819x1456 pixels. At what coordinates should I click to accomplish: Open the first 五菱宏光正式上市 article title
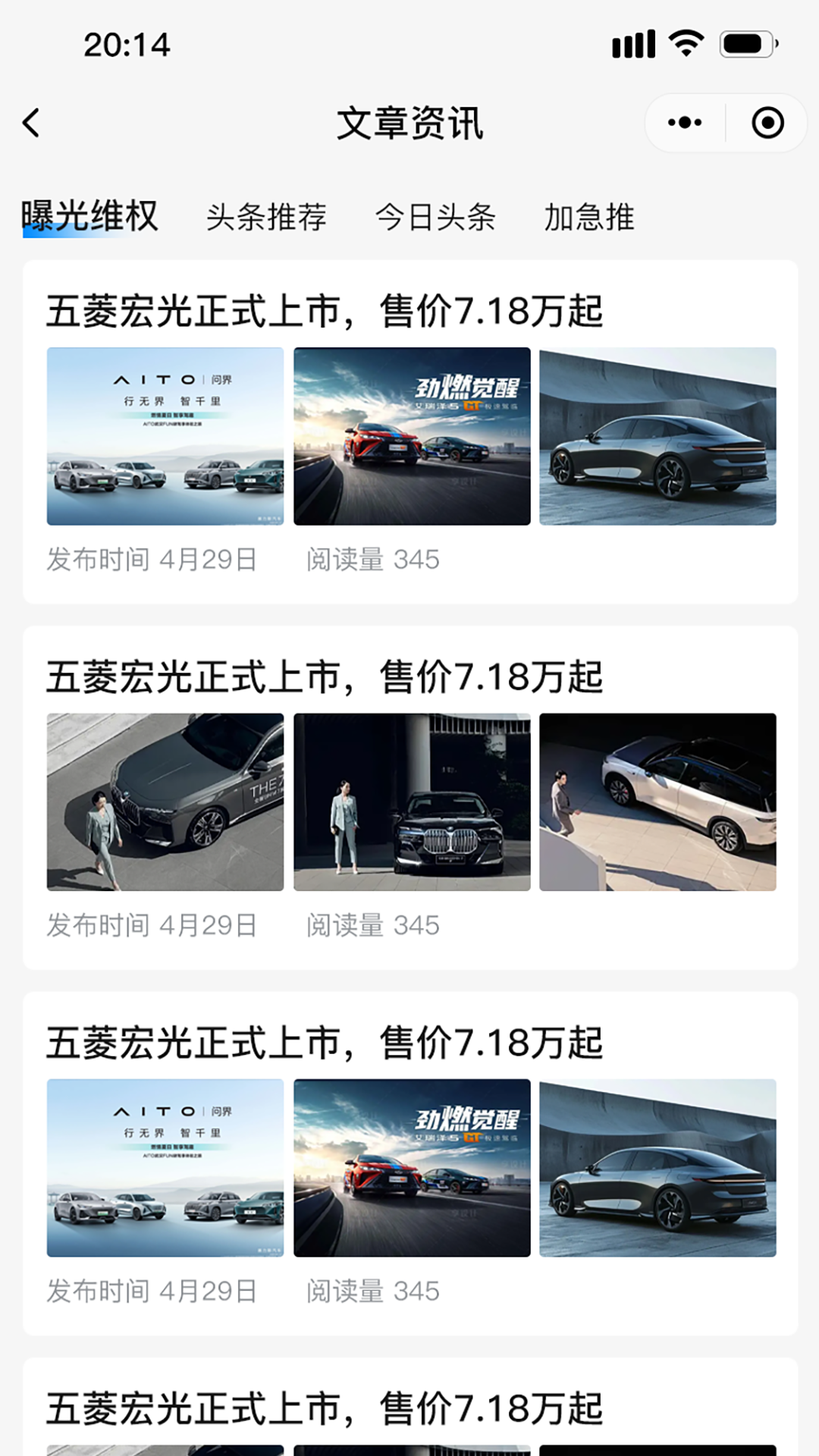click(326, 309)
